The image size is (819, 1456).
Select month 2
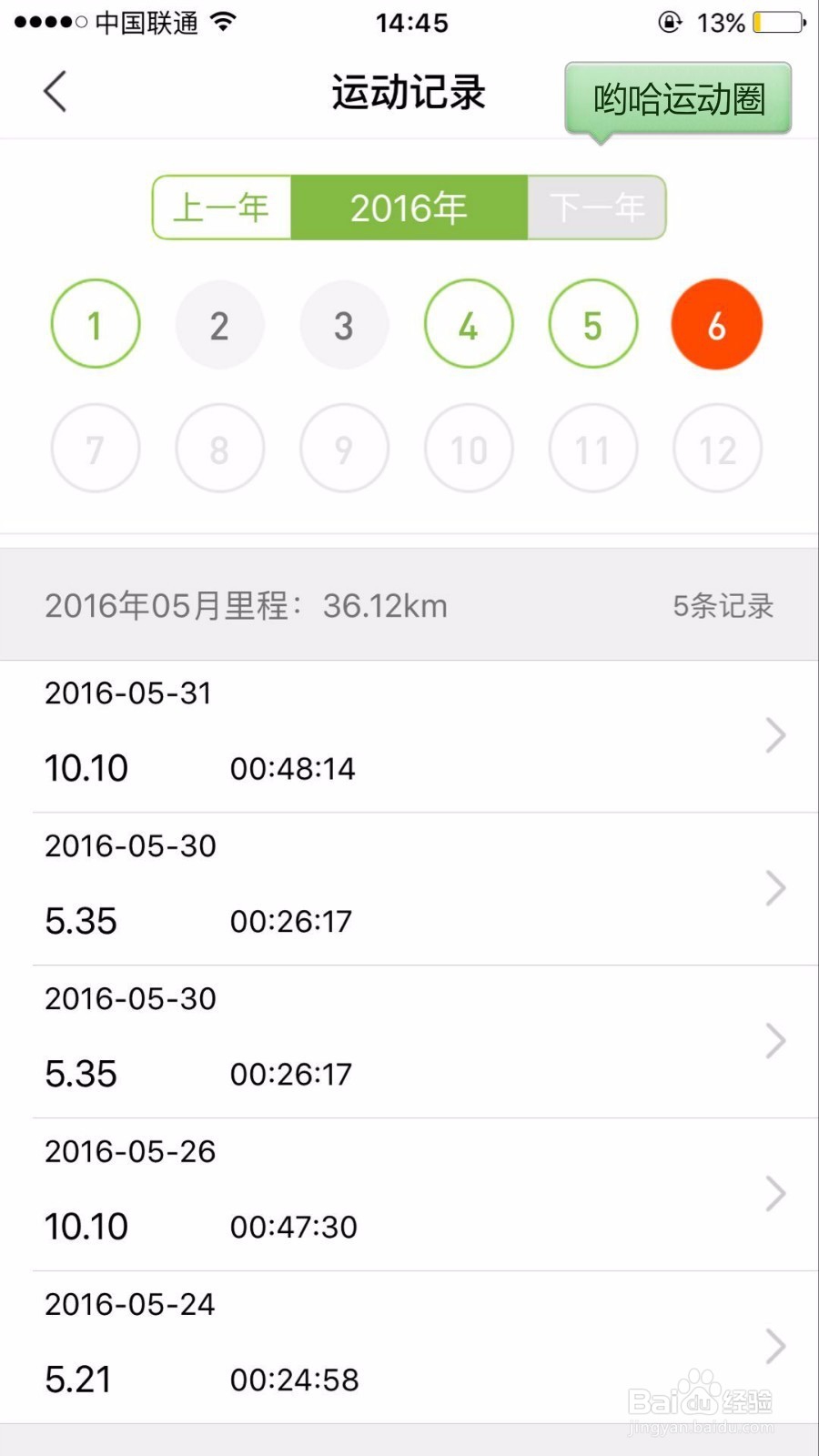point(219,324)
